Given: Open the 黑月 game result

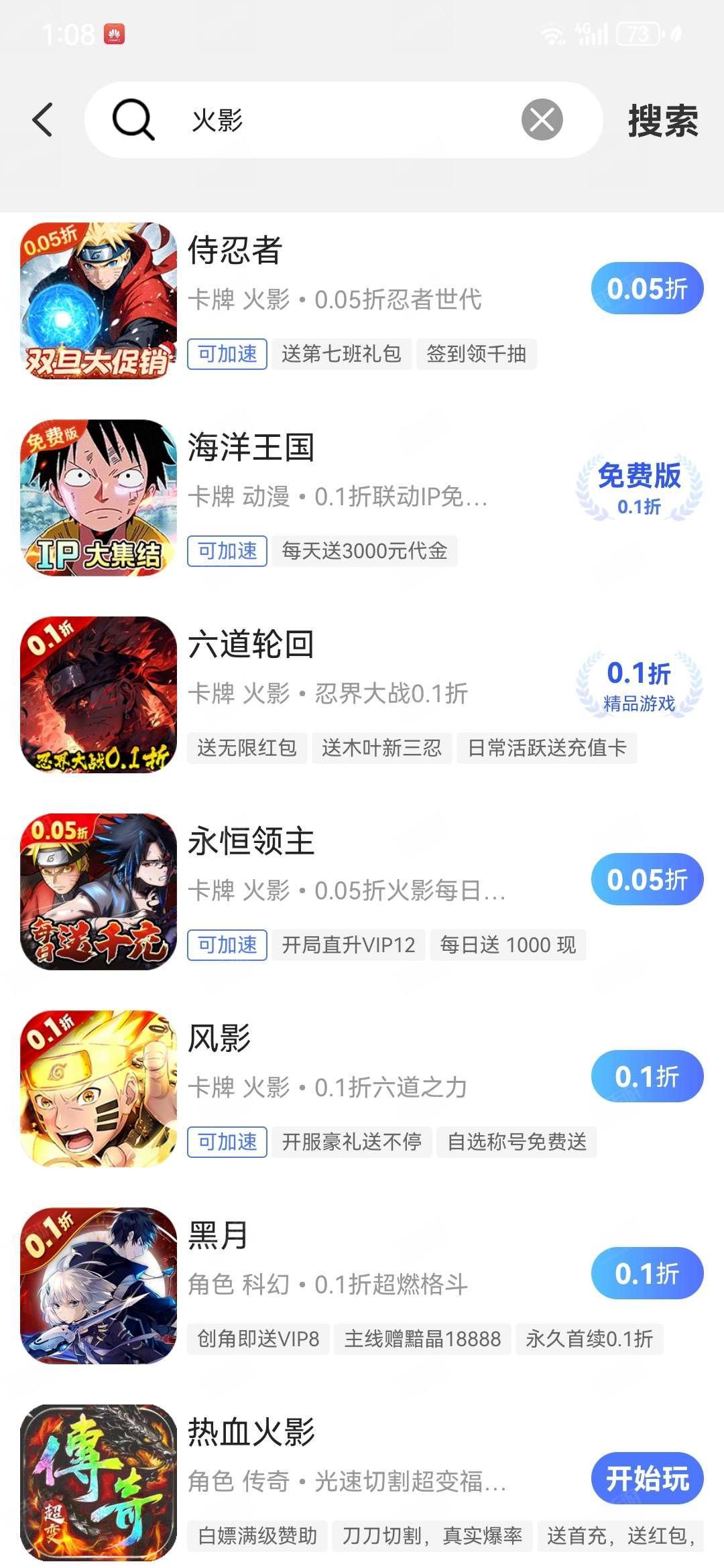Looking at the screenshot, I should coord(362,1286).
